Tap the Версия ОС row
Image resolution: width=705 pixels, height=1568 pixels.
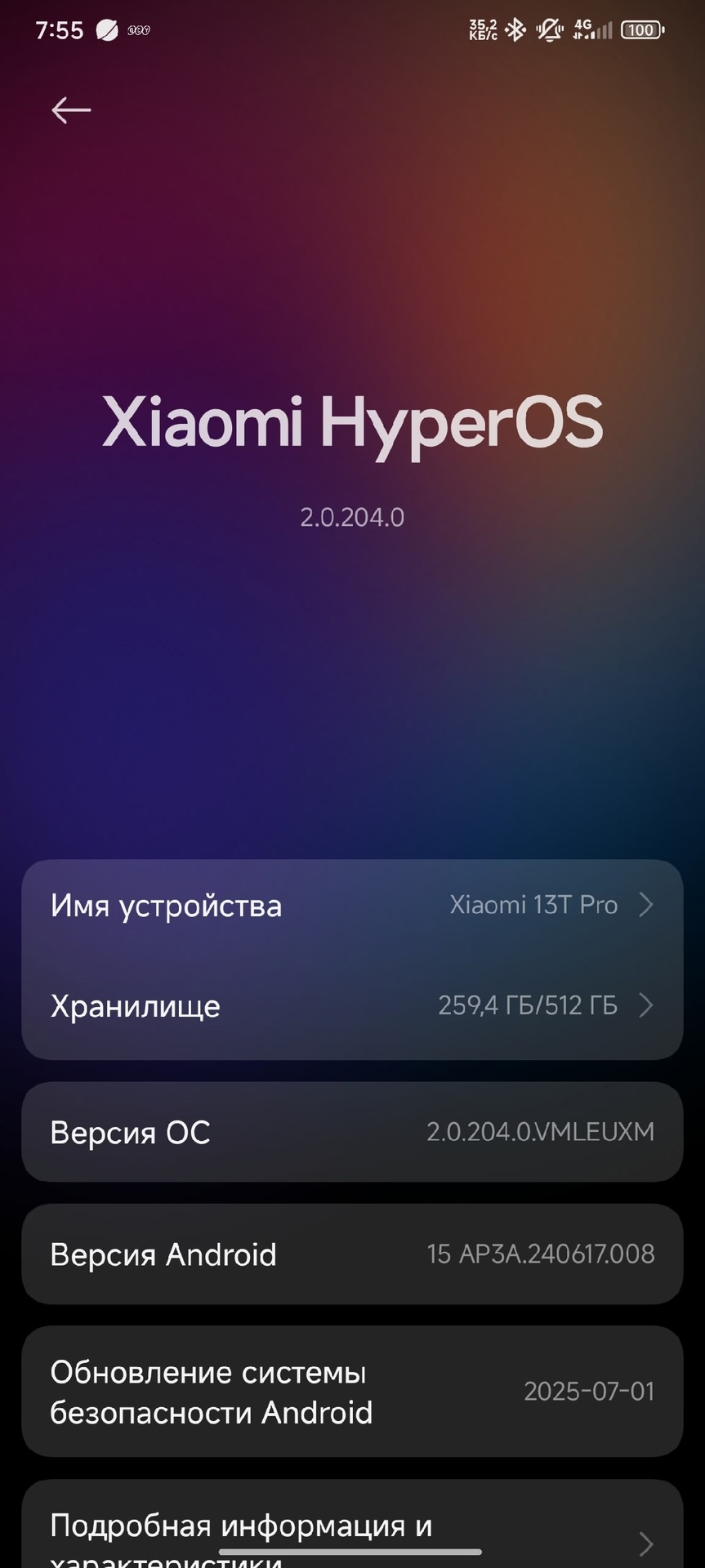pyautogui.click(x=352, y=1132)
